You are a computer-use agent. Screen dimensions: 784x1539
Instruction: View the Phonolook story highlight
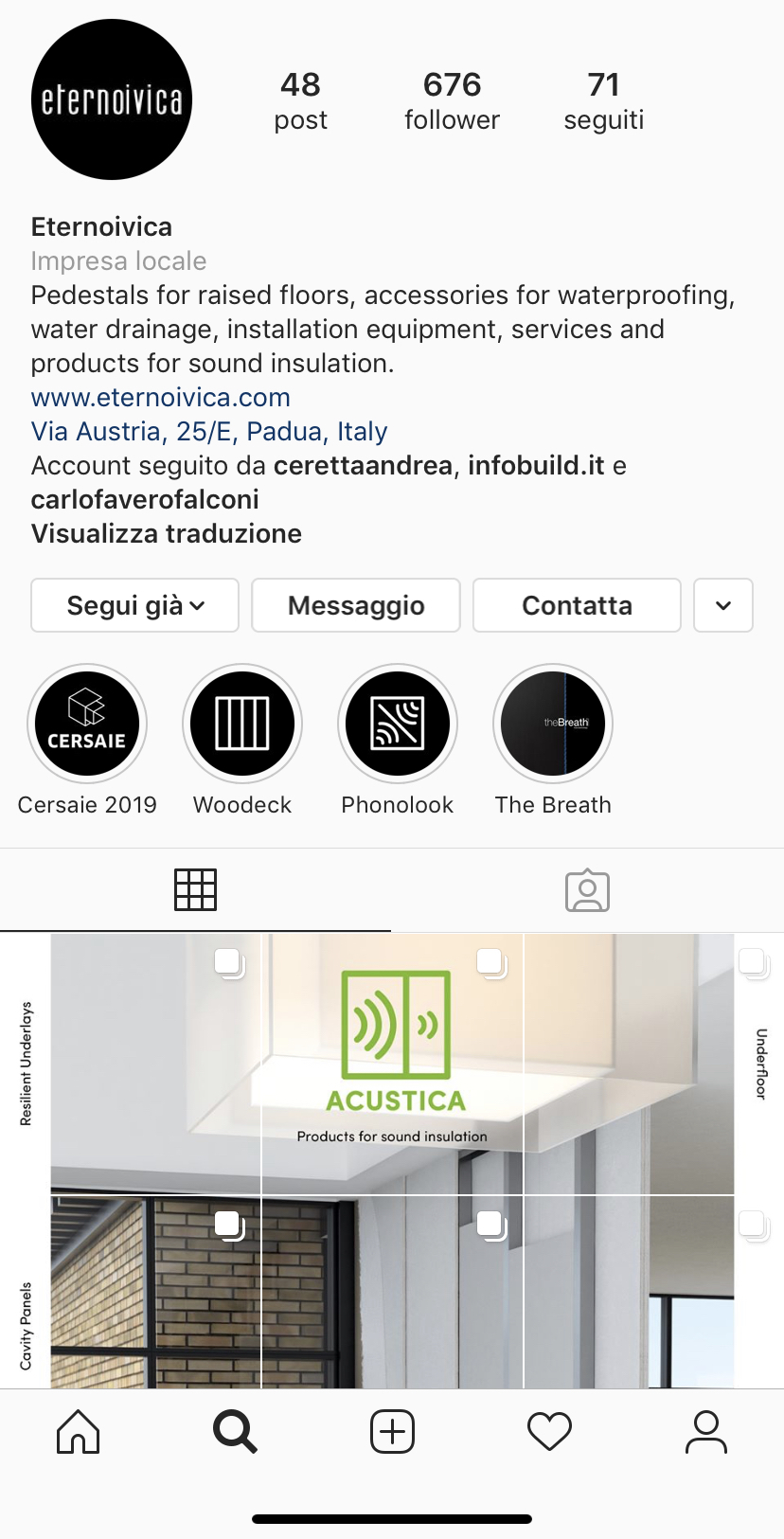[398, 725]
